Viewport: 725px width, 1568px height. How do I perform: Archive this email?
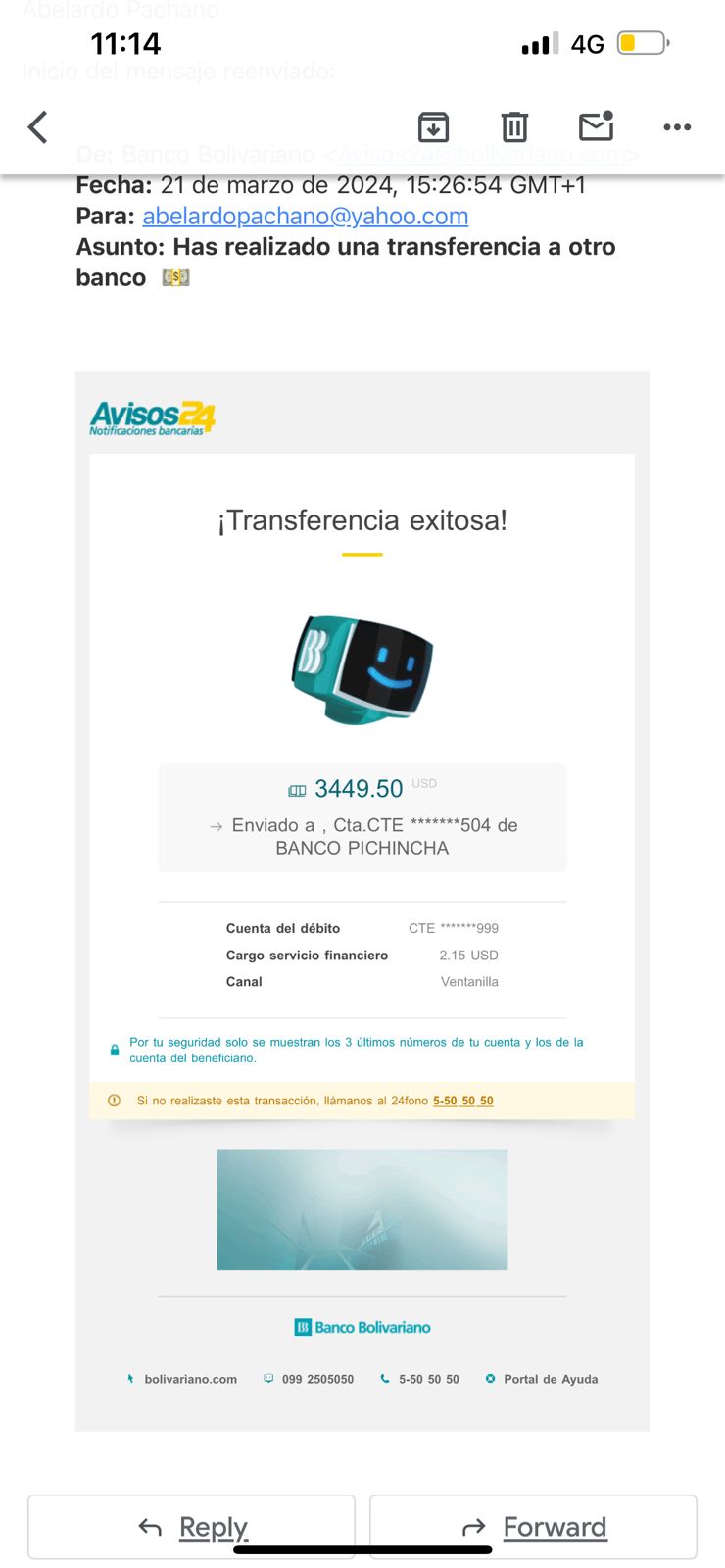(x=433, y=127)
